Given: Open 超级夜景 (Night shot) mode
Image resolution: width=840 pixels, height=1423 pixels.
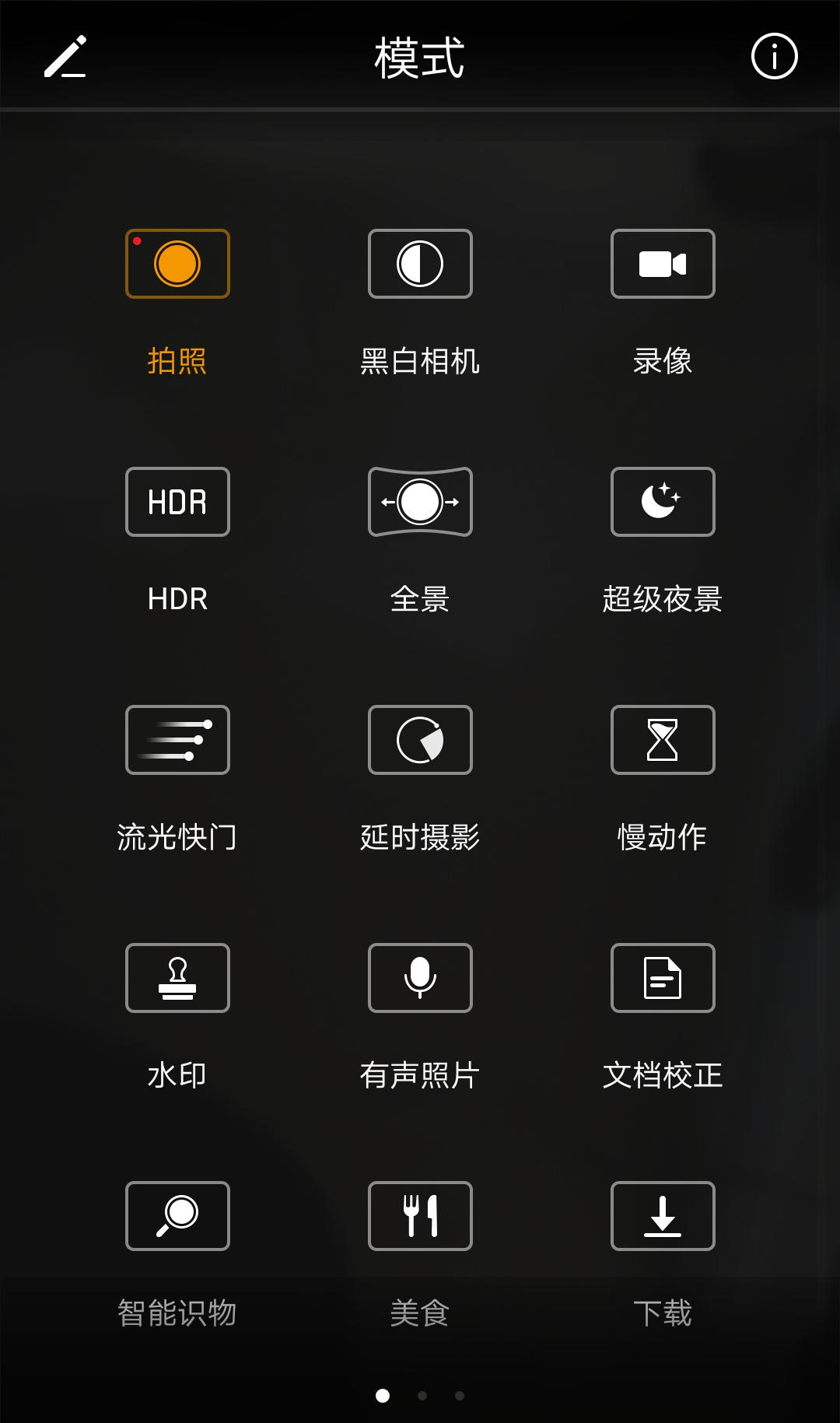Looking at the screenshot, I should (x=663, y=502).
